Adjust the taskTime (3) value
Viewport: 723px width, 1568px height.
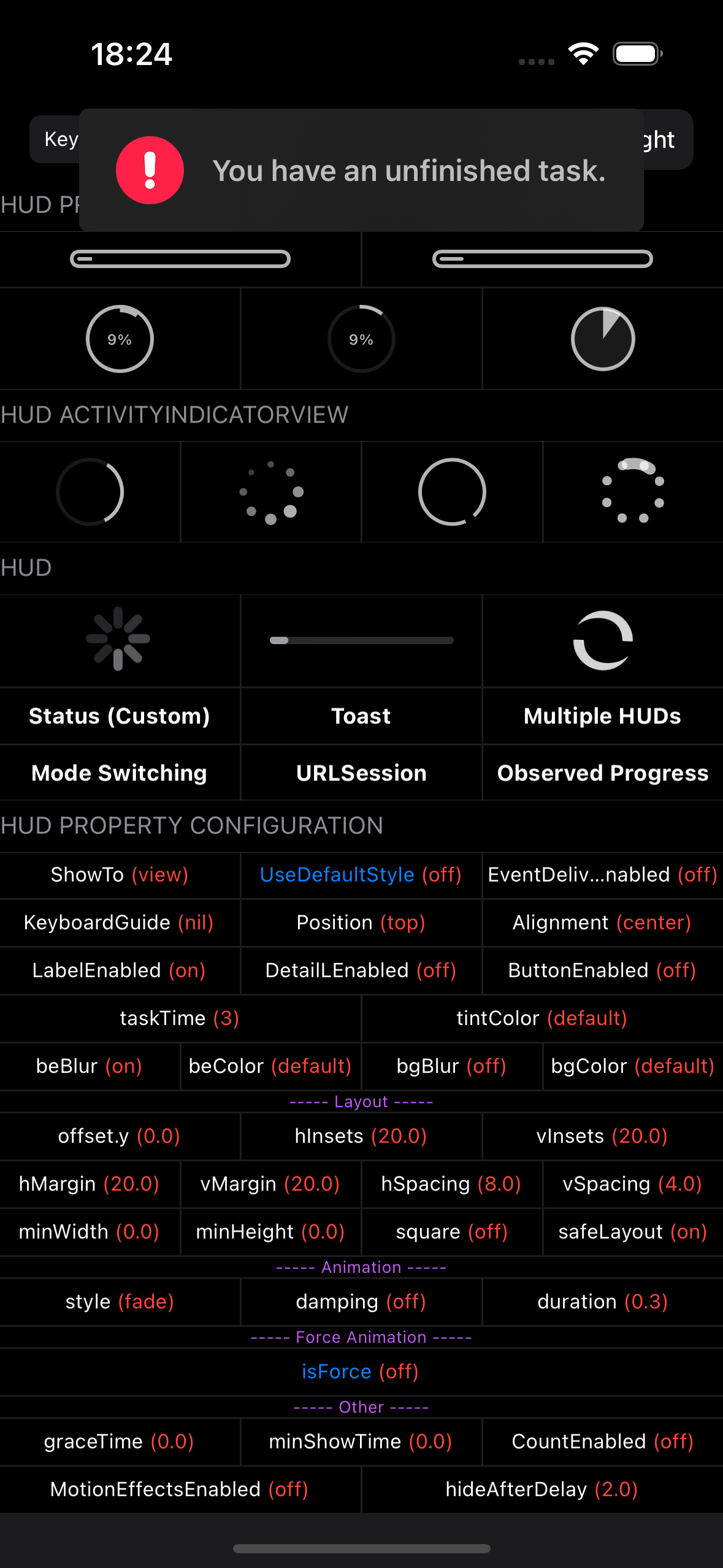(180, 1018)
